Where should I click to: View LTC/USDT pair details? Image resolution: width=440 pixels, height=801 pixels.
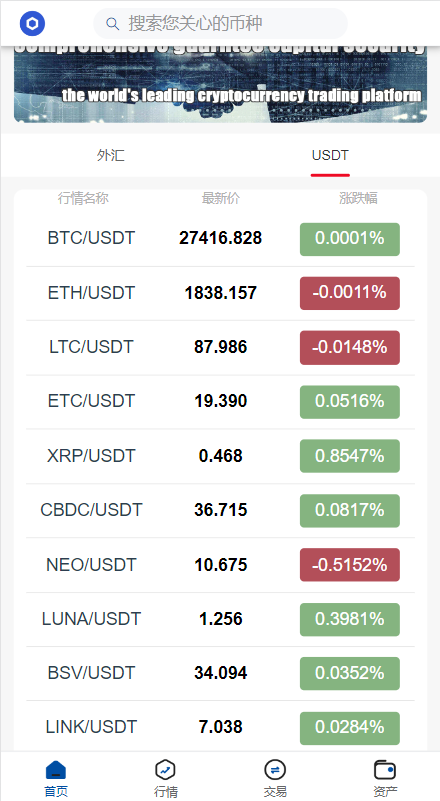coord(220,347)
